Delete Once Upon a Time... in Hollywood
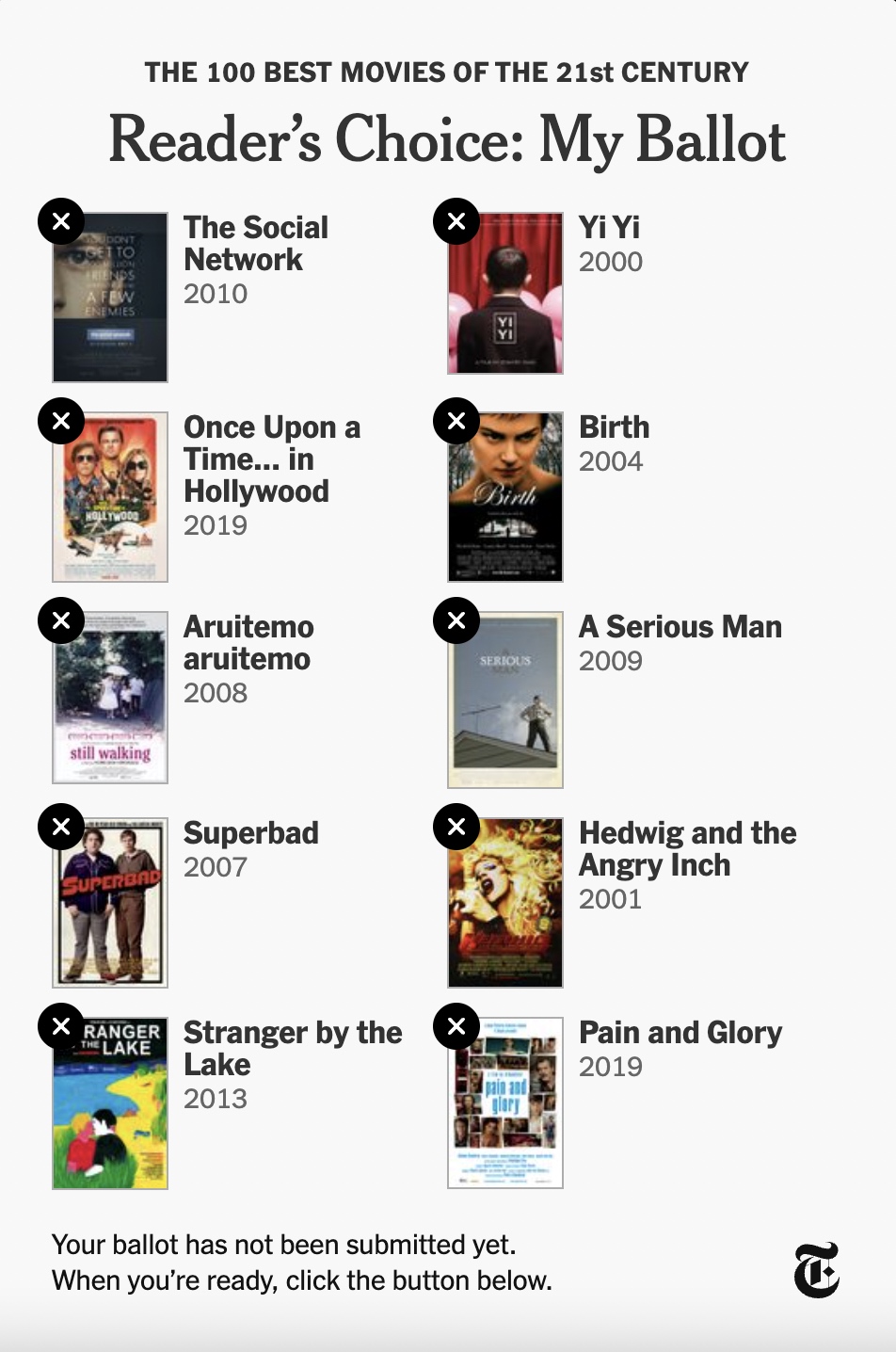896x1352 pixels. pyautogui.click(x=61, y=422)
